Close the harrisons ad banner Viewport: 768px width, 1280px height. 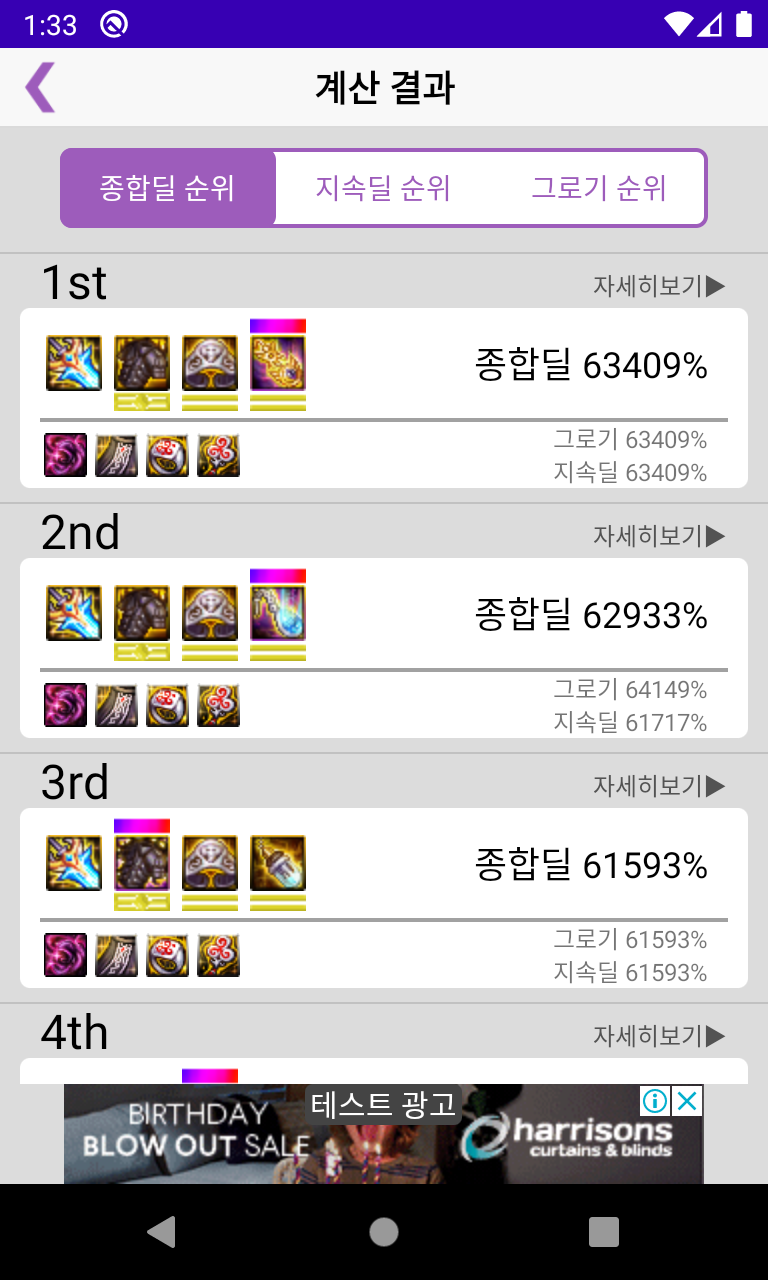point(687,1101)
